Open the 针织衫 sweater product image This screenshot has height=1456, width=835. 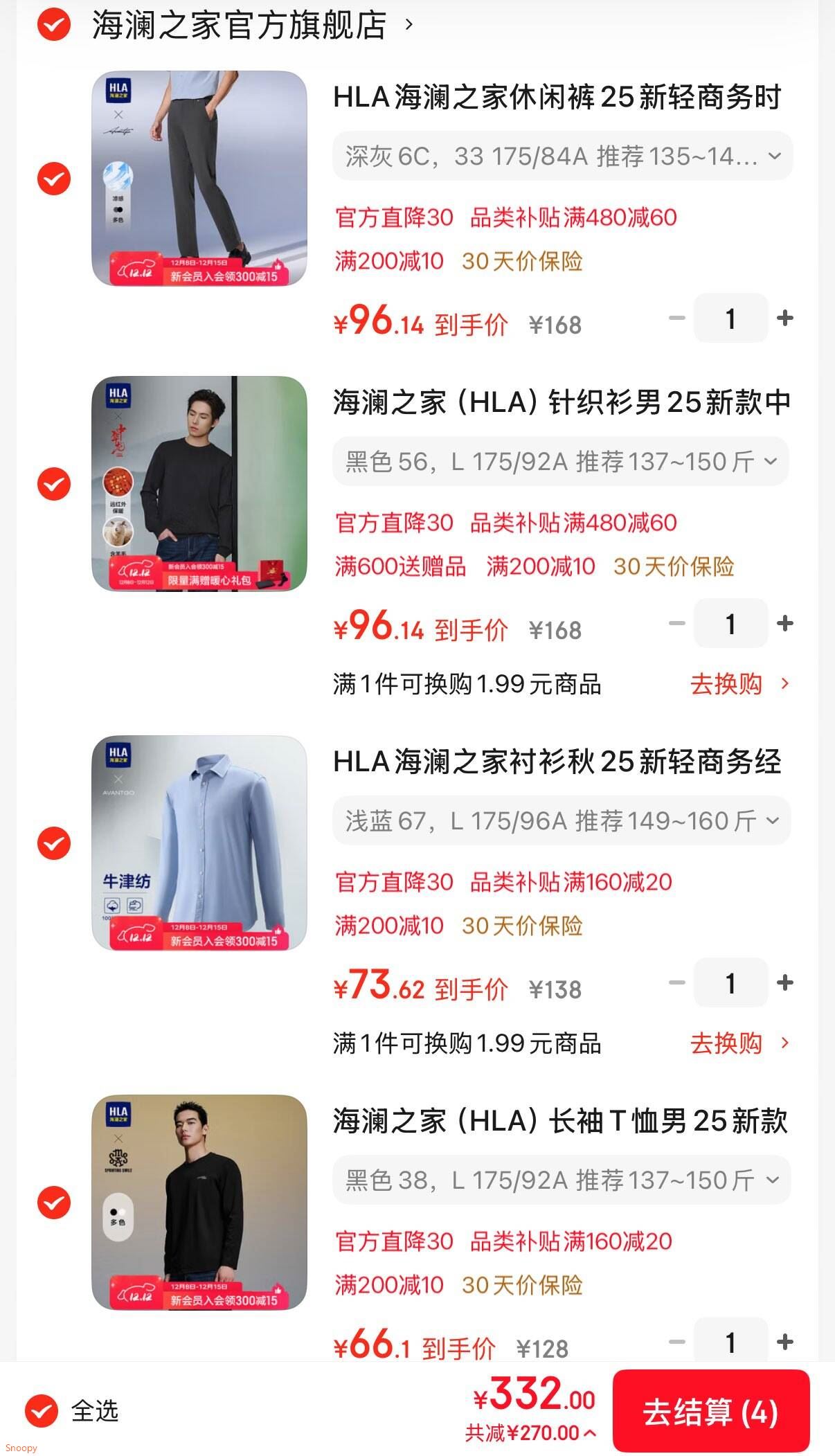click(x=199, y=484)
